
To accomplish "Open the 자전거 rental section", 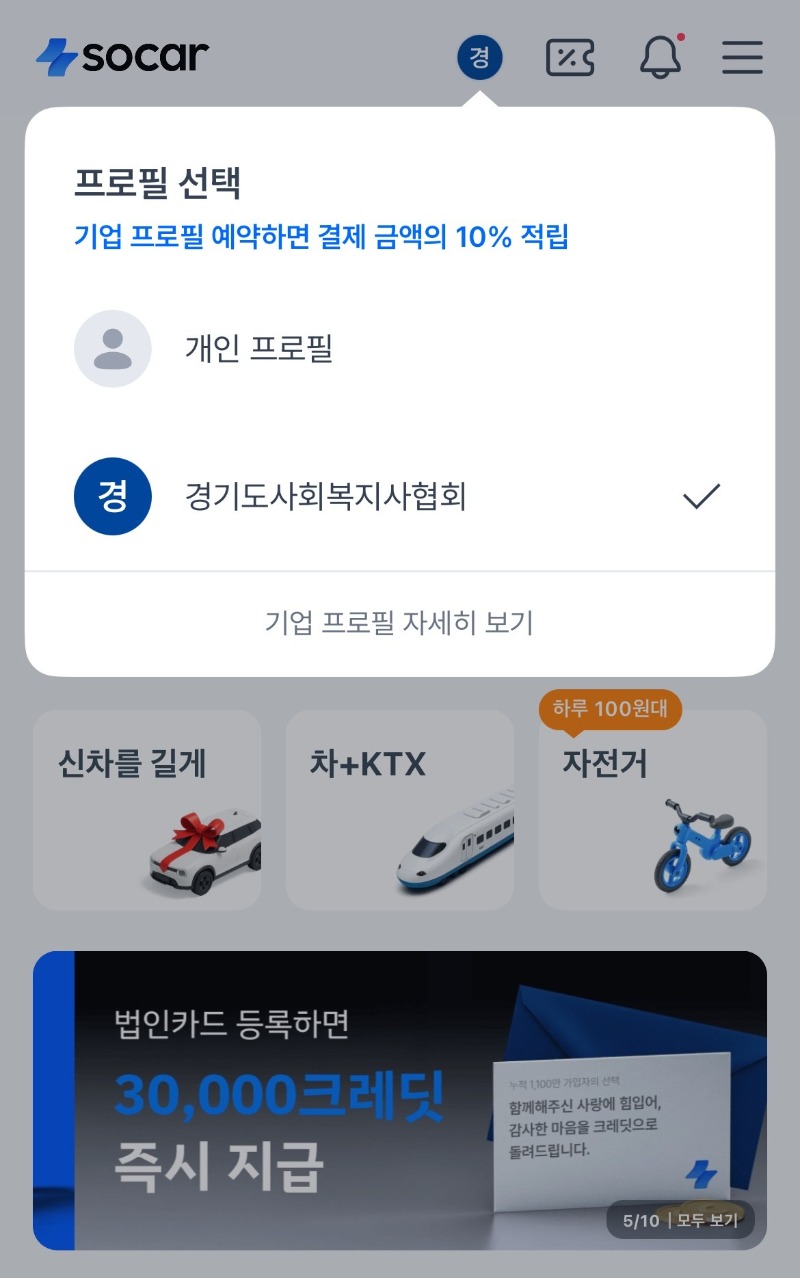I will (x=652, y=815).
